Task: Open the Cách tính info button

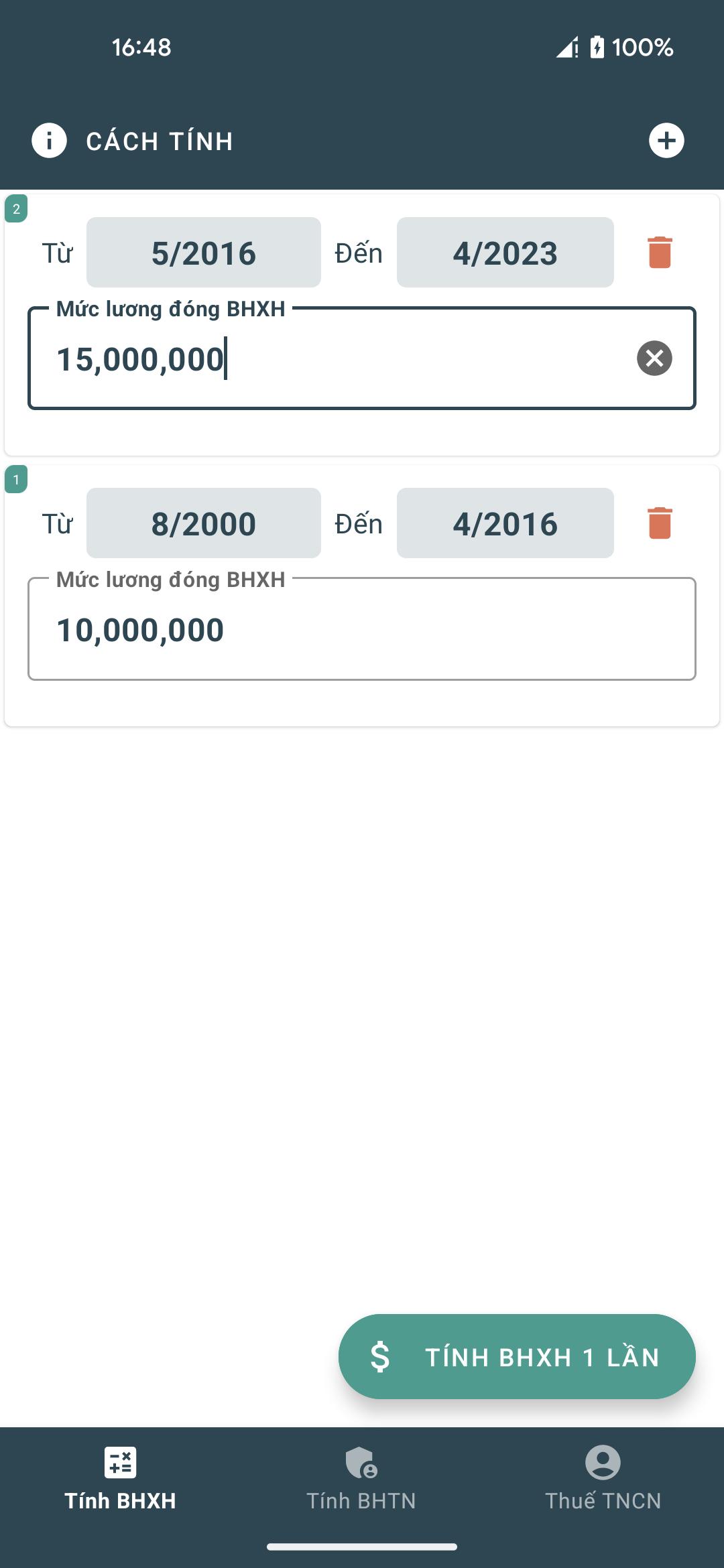Action: [133, 141]
